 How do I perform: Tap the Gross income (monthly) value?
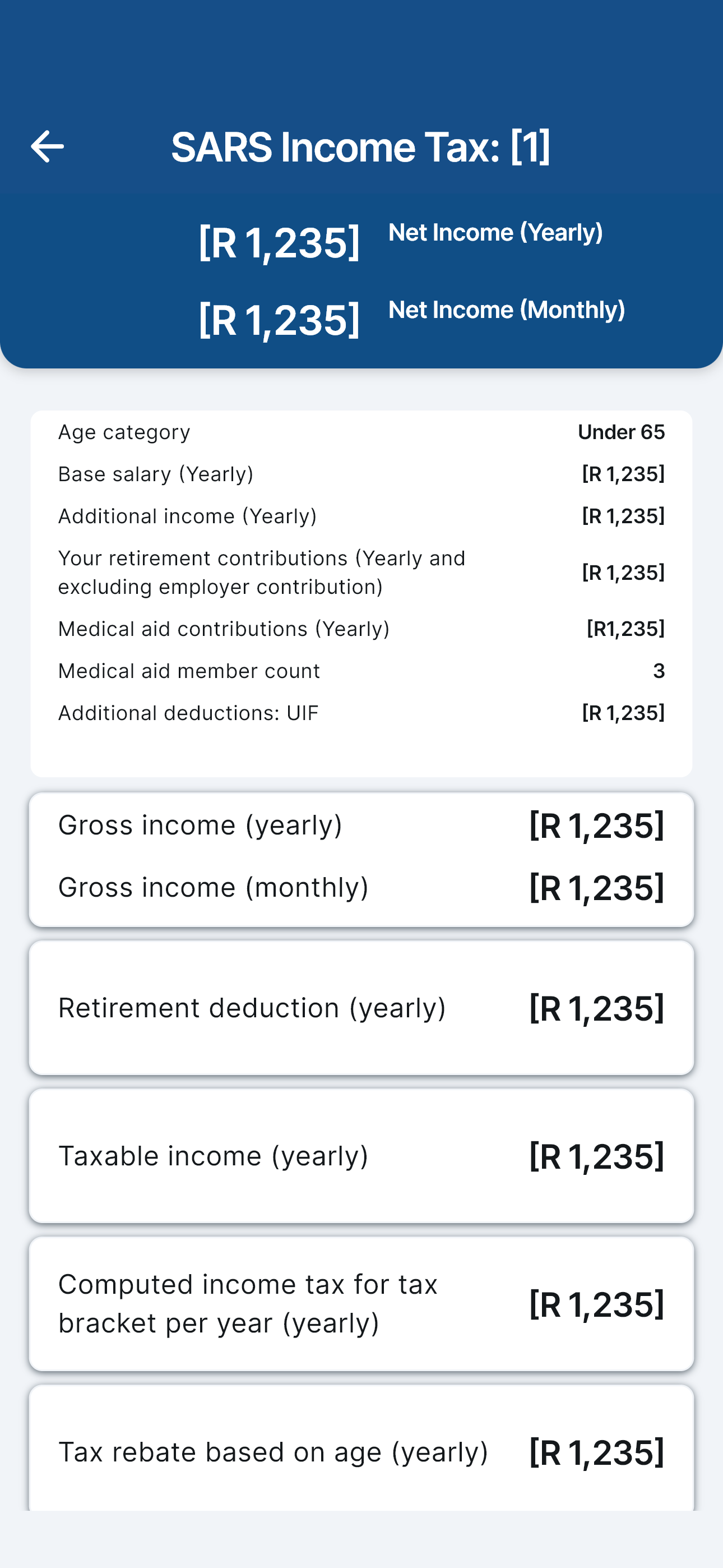[596, 888]
